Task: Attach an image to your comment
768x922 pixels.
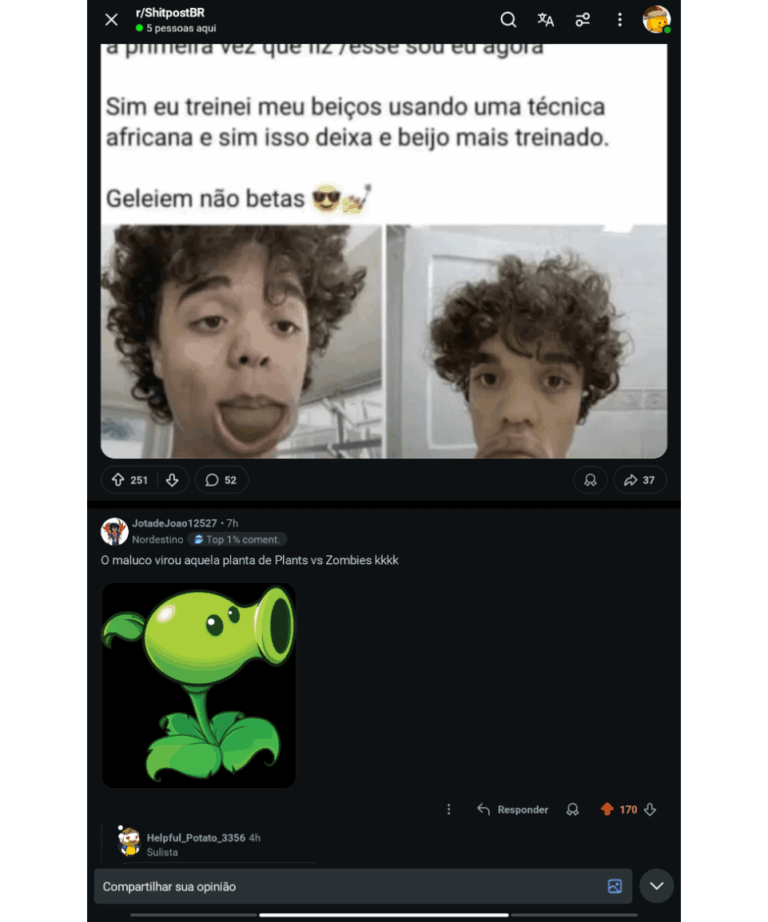Action: tap(614, 886)
